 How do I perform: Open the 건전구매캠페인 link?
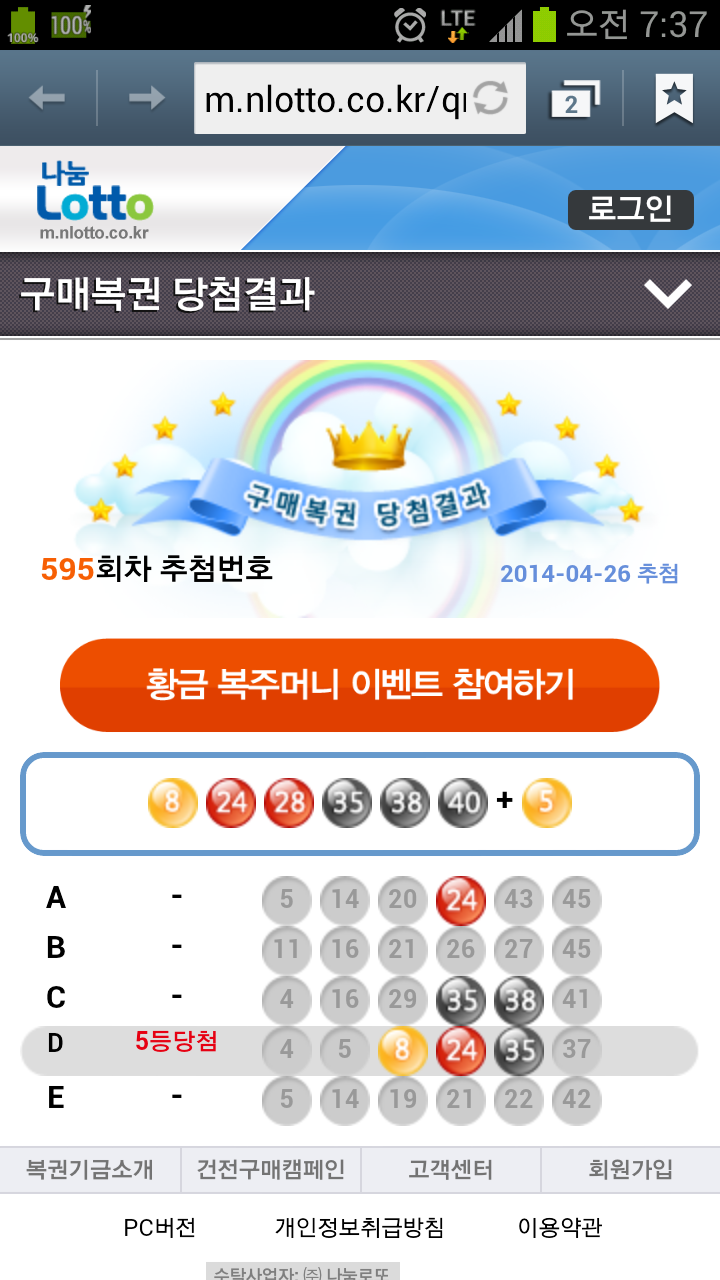pos(271,1169)
